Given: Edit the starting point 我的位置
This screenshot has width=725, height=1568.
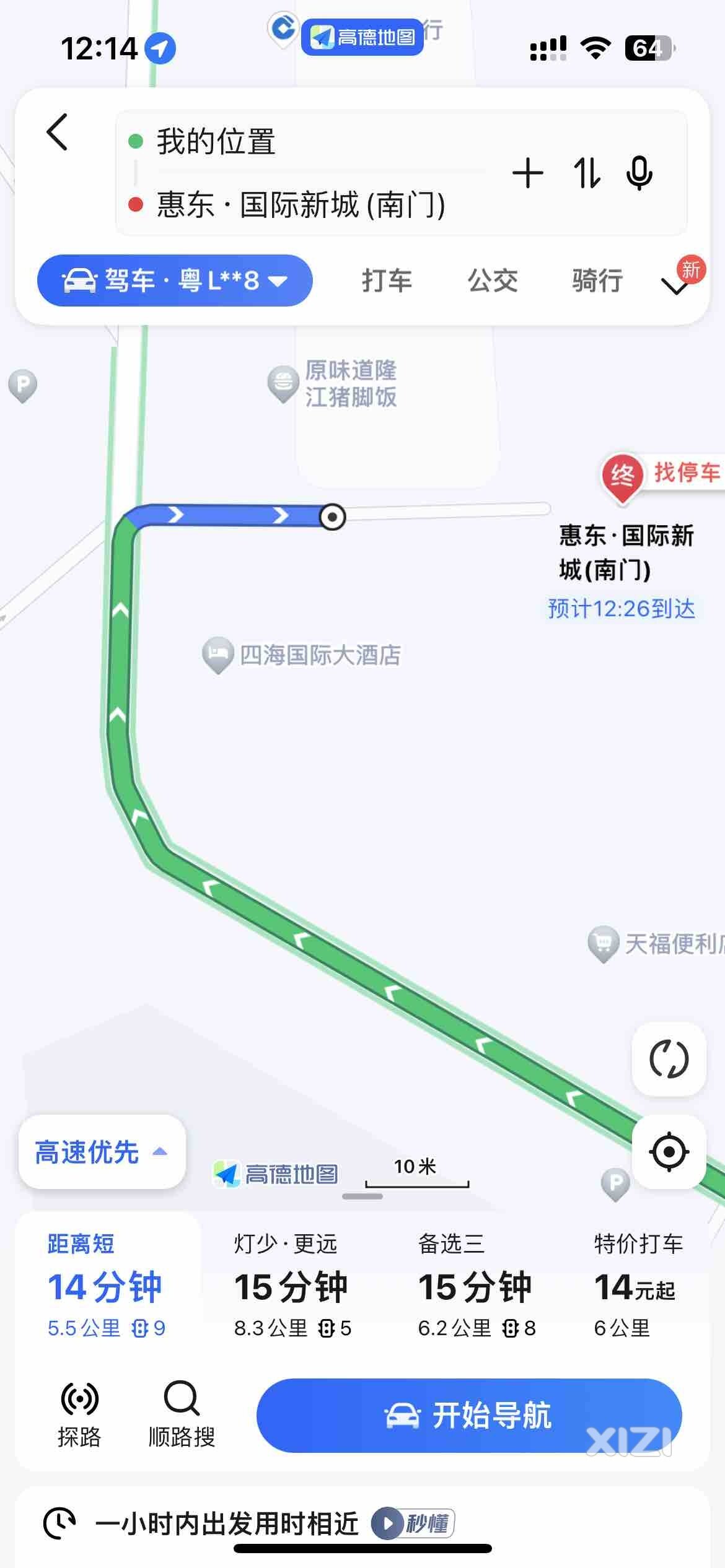Looking at the screenshot, I should pos(216,142).
